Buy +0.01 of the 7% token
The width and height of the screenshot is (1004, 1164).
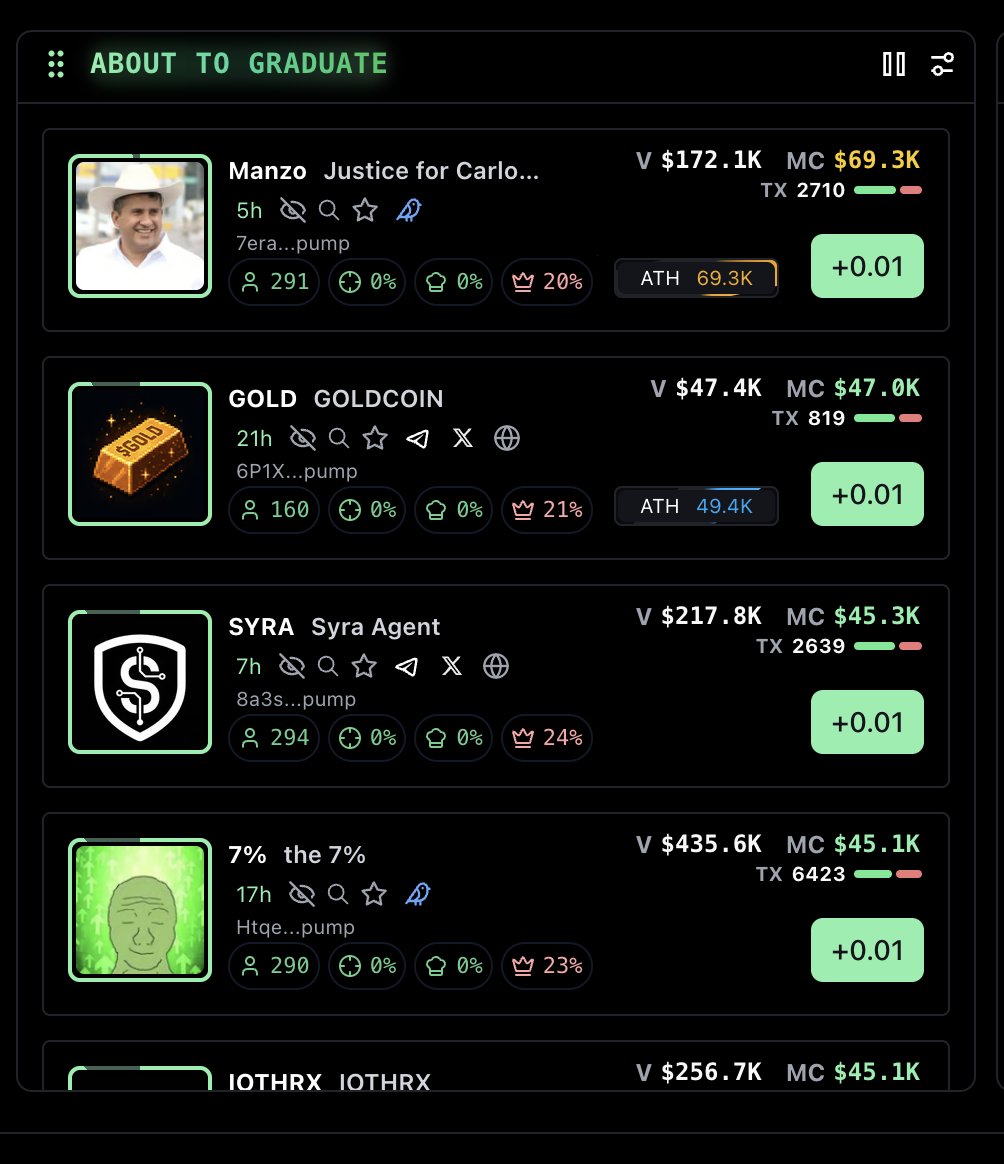[867, 950]
